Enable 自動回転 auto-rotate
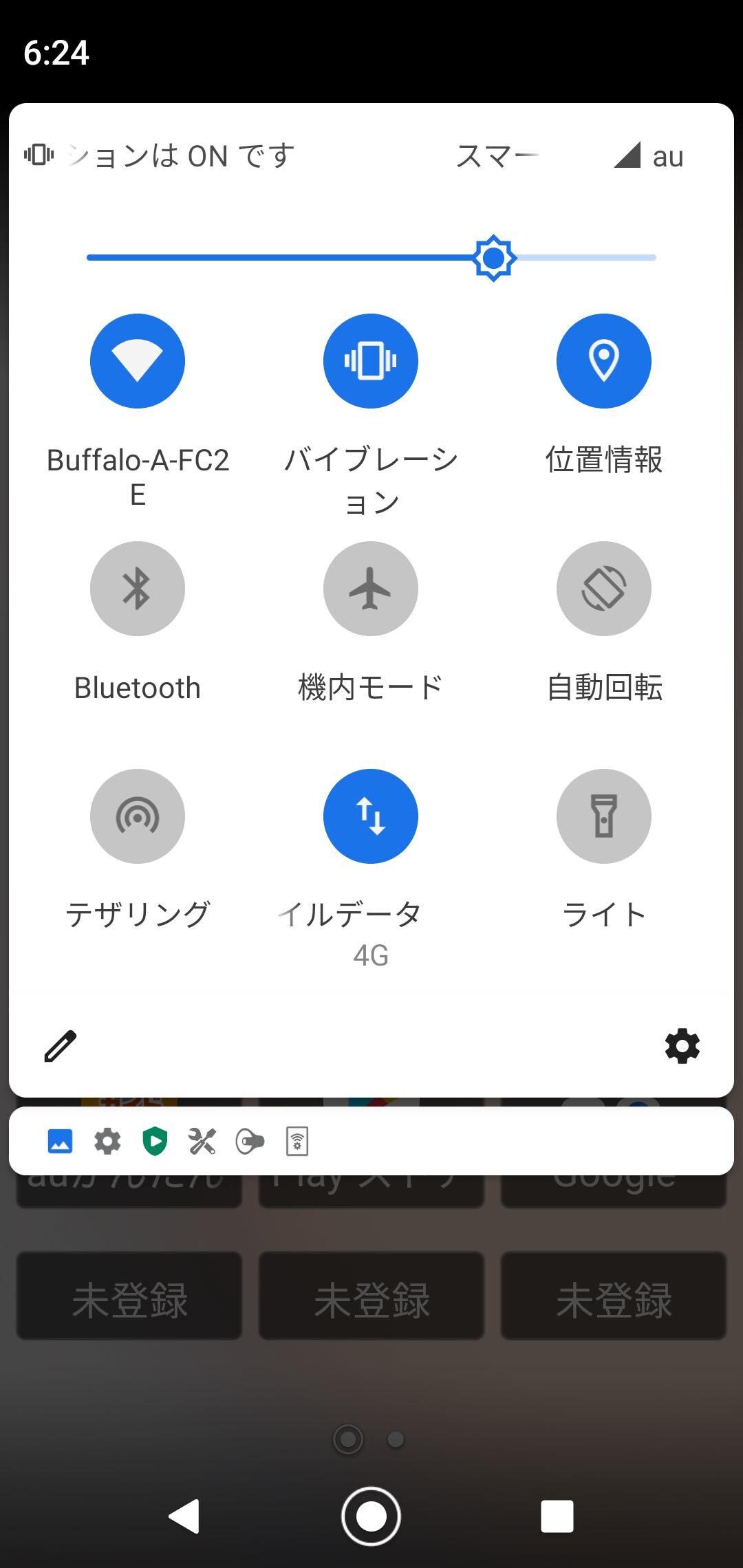Image resolution: width=743 pixels, height=1568 pixels. coord(604,589)
